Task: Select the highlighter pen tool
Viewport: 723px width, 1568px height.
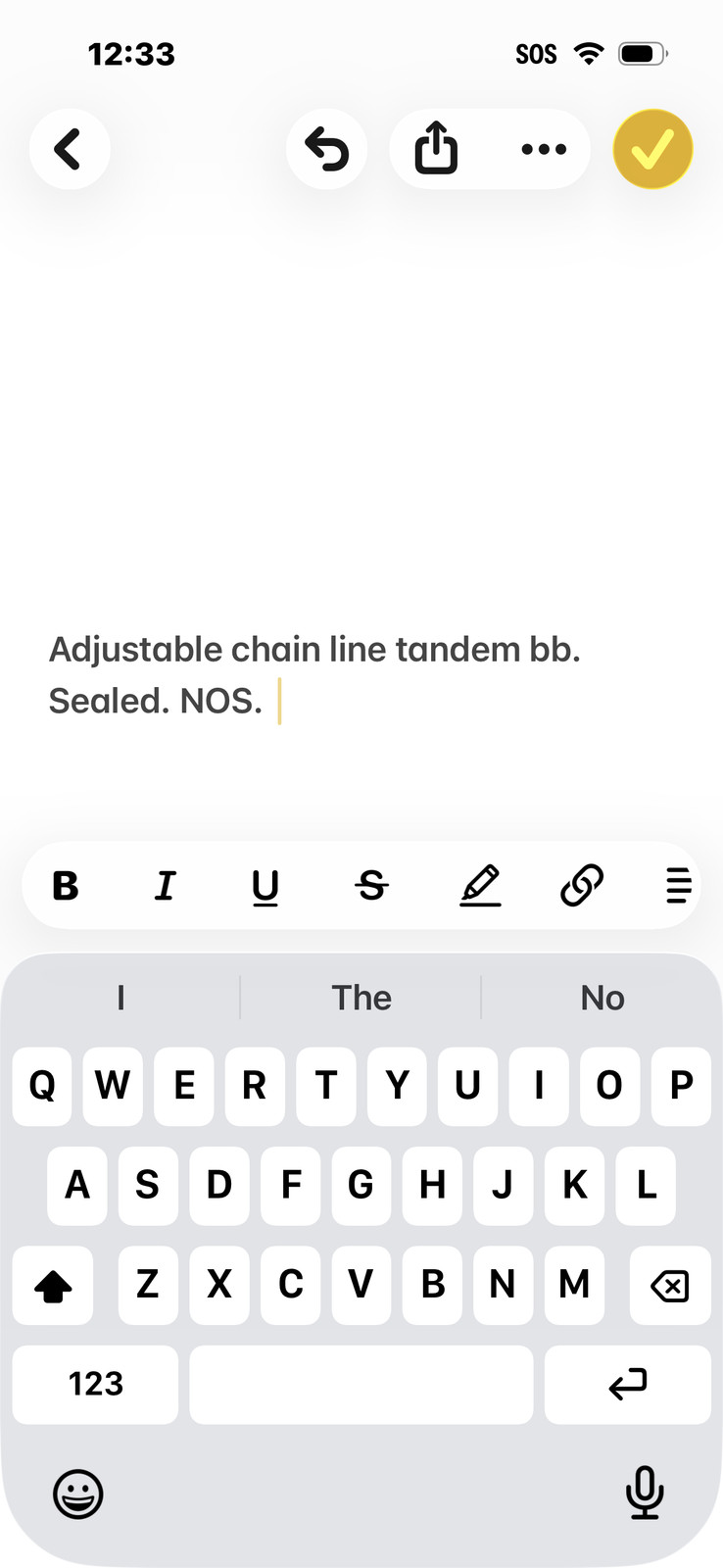Action: [x=480, y=886]
